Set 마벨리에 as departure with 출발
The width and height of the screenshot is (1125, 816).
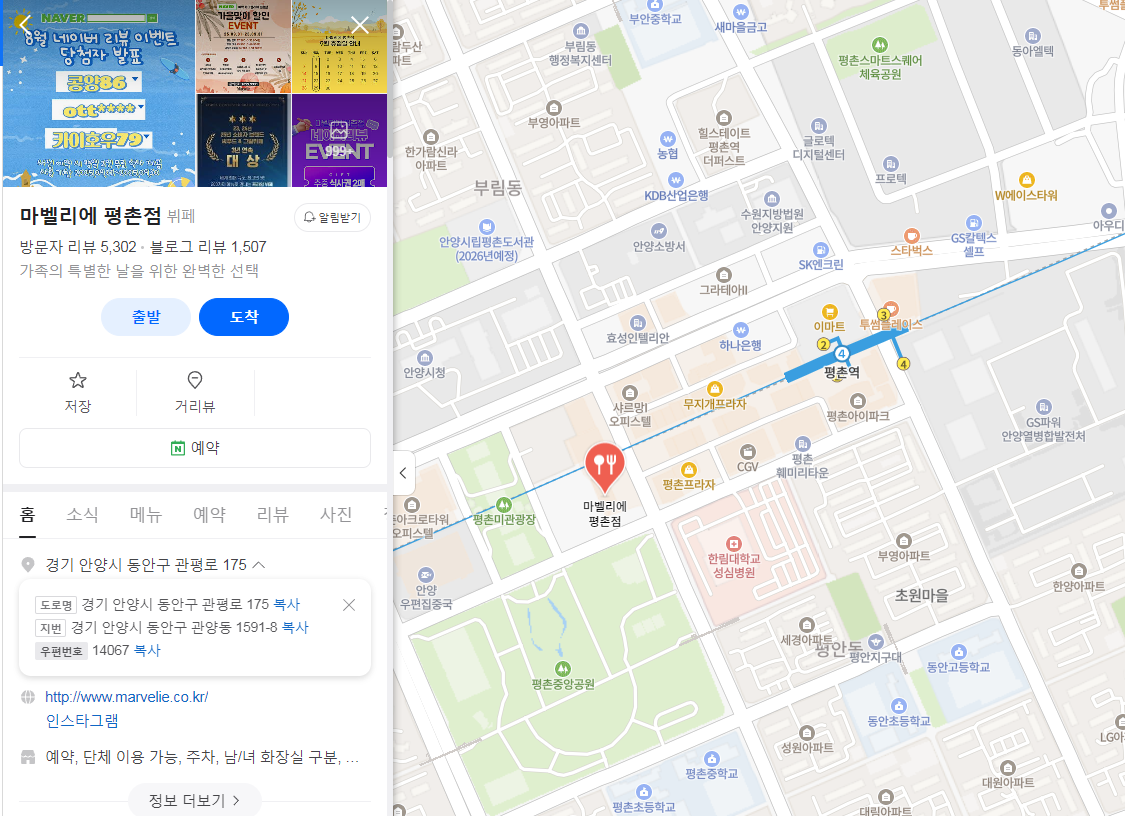[146, 317]
